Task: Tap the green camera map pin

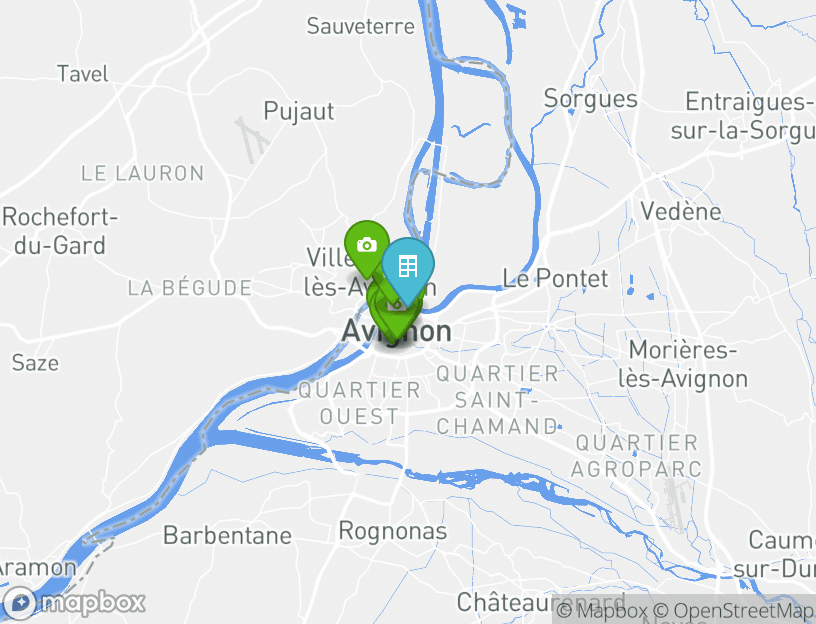Action: pyautogui.click(x=366, y=243)
